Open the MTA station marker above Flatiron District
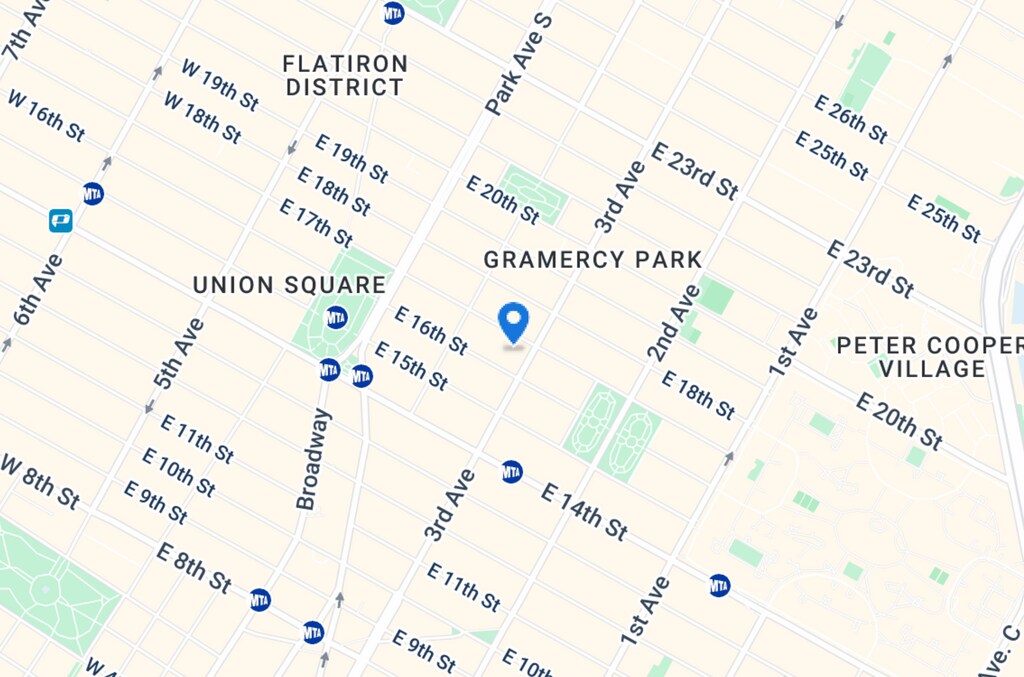 click(x=394, y=13)
